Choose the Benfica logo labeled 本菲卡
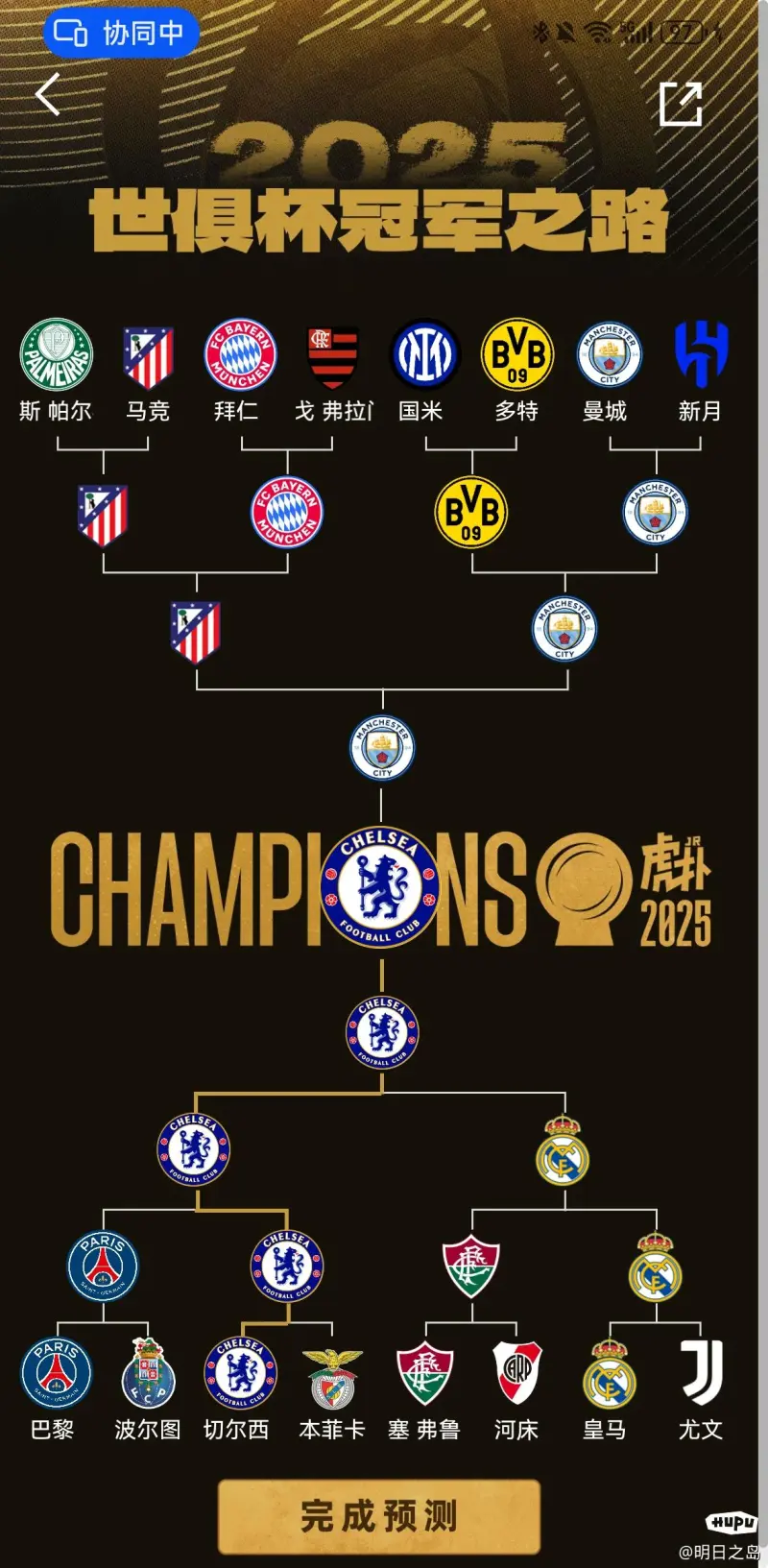Screen dimensions: 768x1568 [x=332, y=1375]
